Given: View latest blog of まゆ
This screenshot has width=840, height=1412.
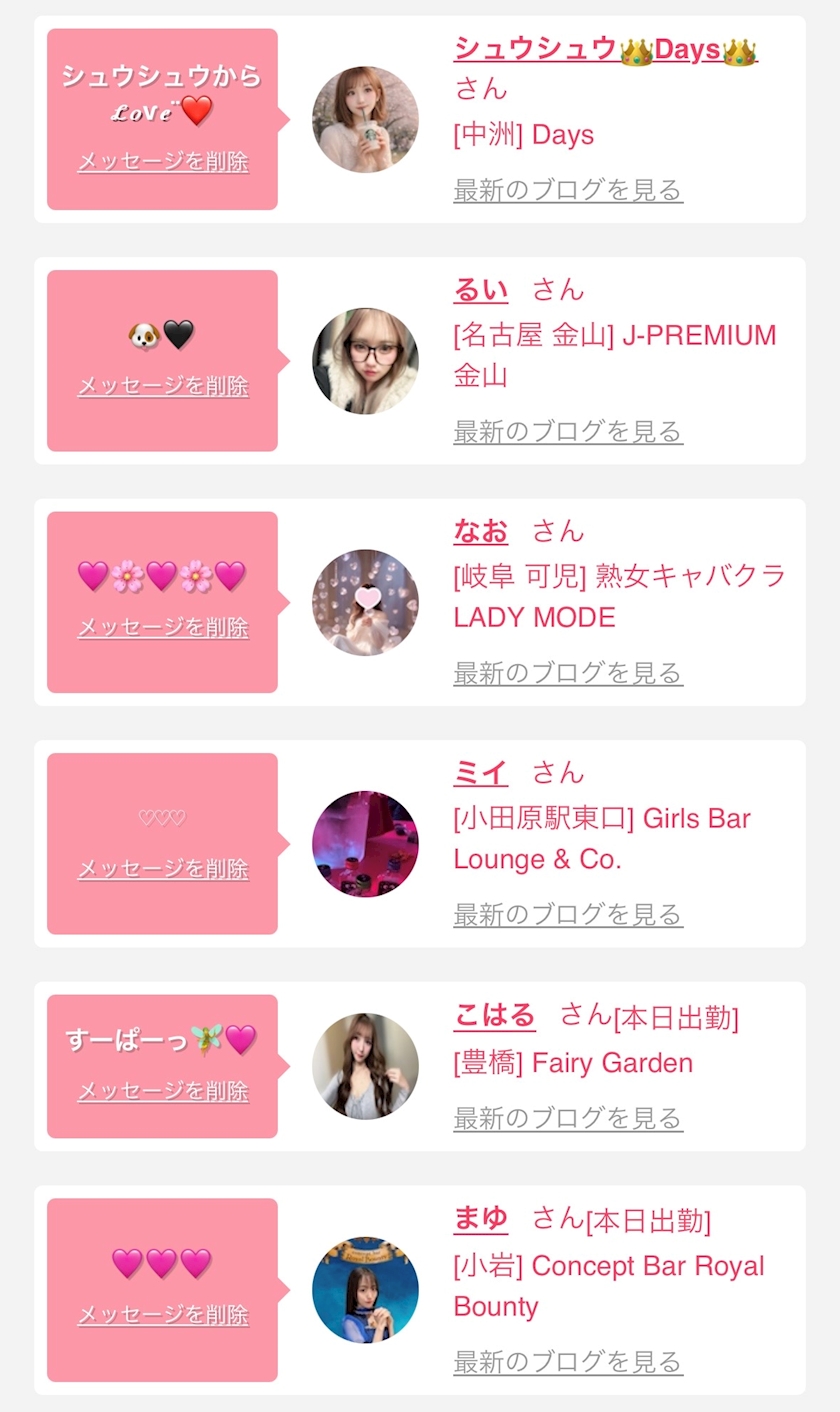Looking at the screenshot, I should (568, 1362).
